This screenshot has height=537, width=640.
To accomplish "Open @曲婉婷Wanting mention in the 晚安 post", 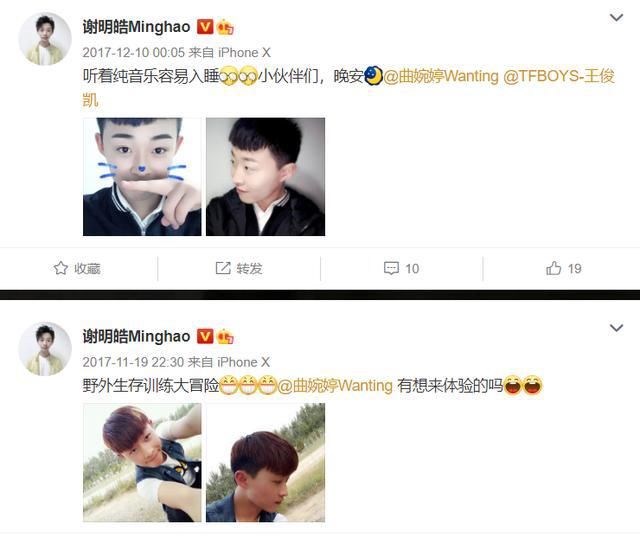I will pos(440,76).
